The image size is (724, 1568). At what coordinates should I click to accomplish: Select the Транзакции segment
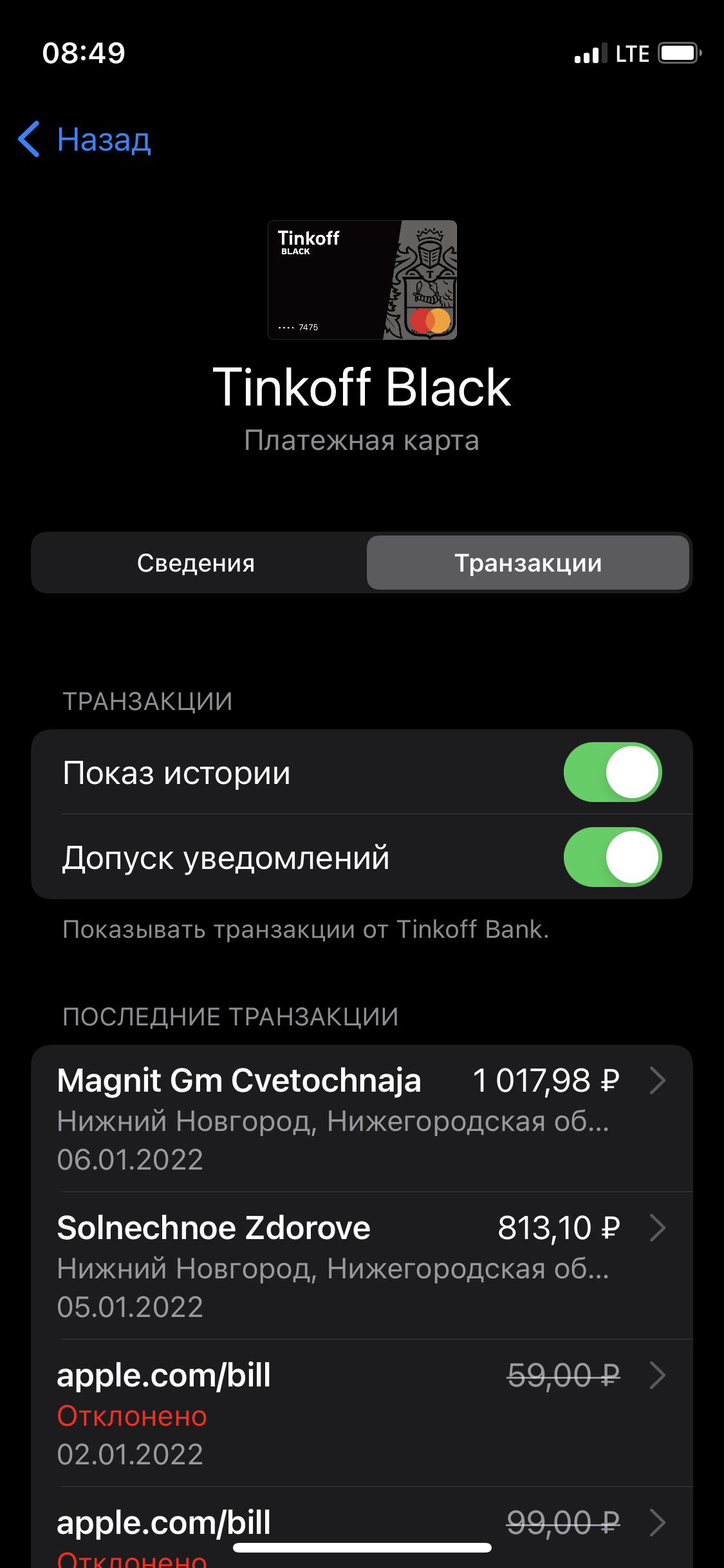[528, 563]
